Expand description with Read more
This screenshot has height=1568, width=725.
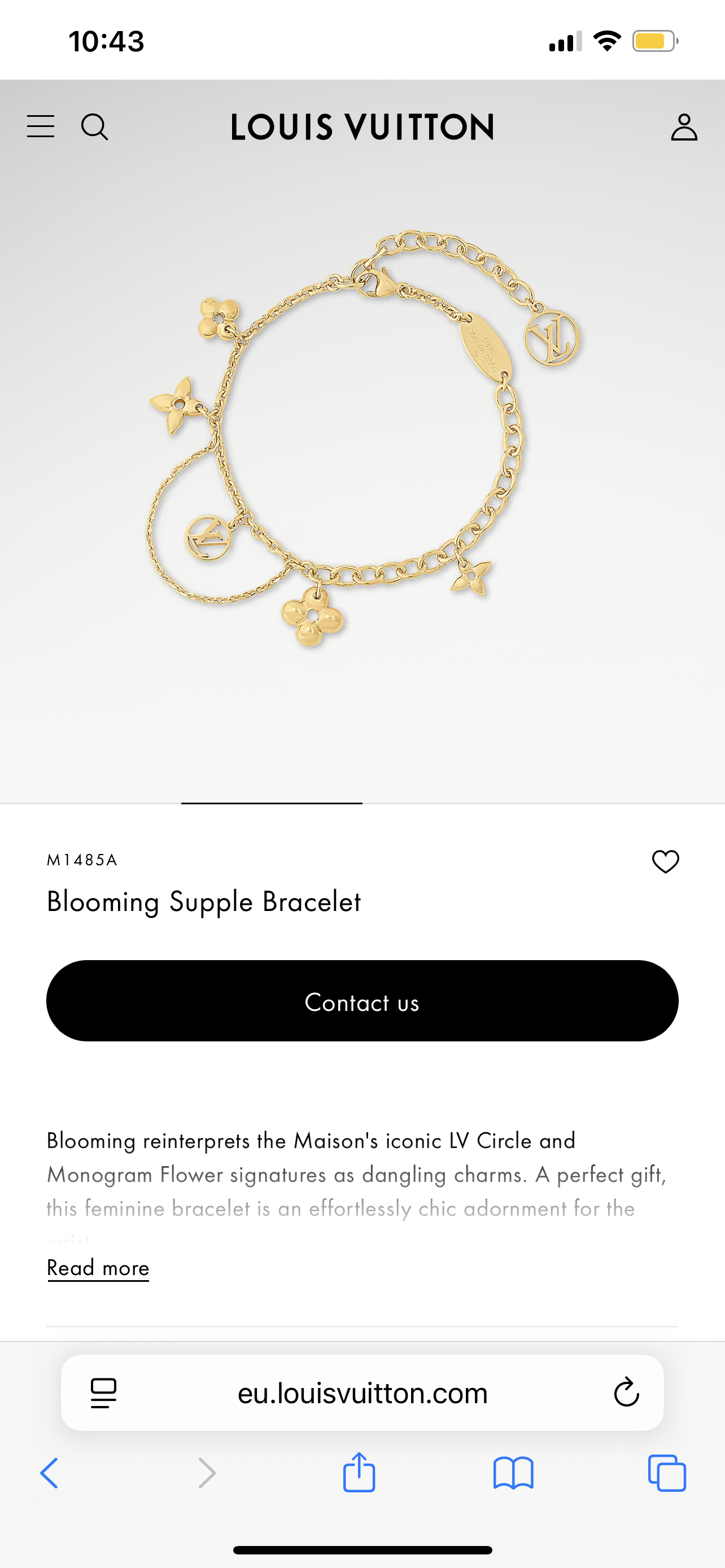pos(98,1268)
